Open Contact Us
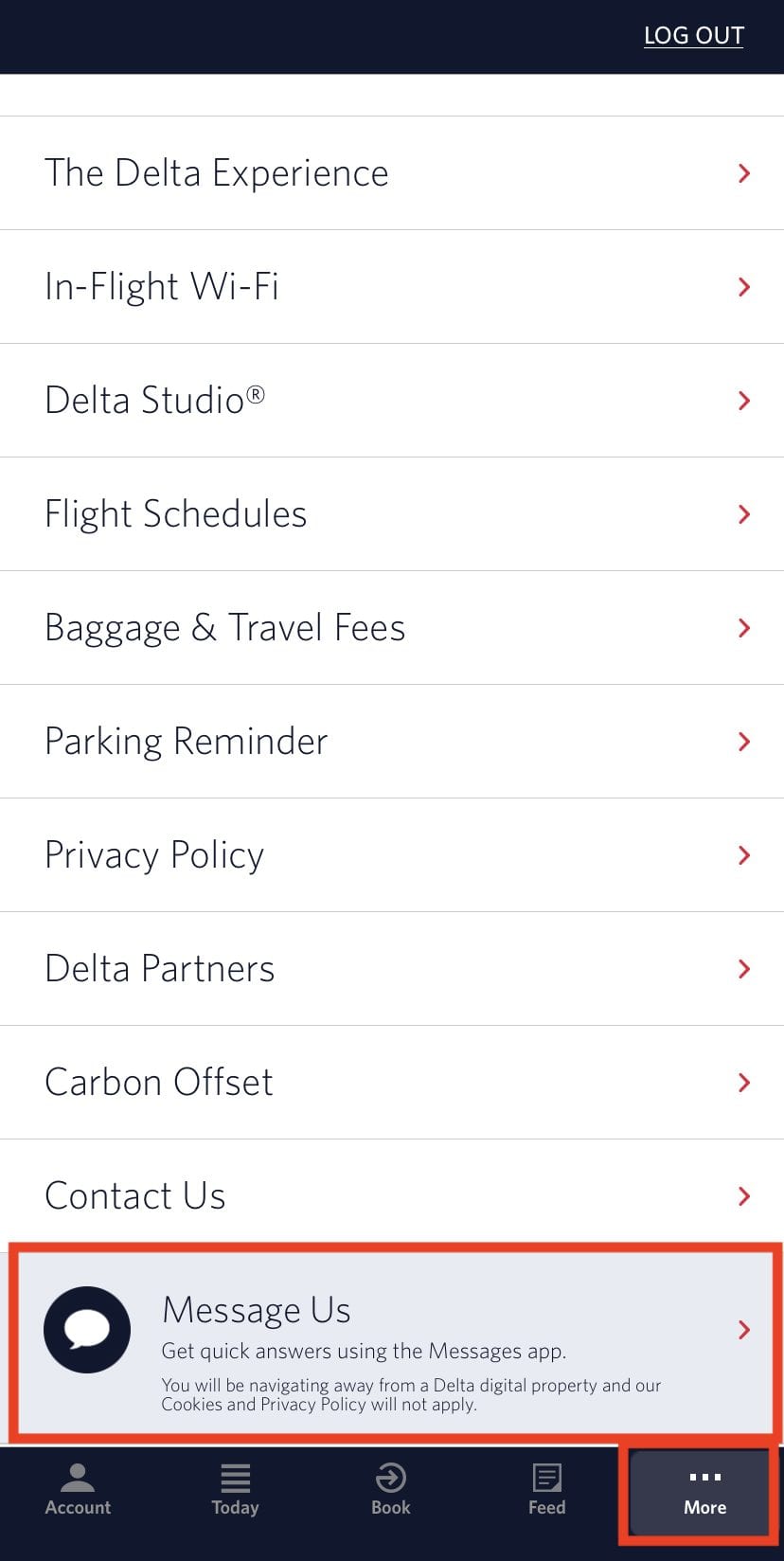 (134, 1196)
